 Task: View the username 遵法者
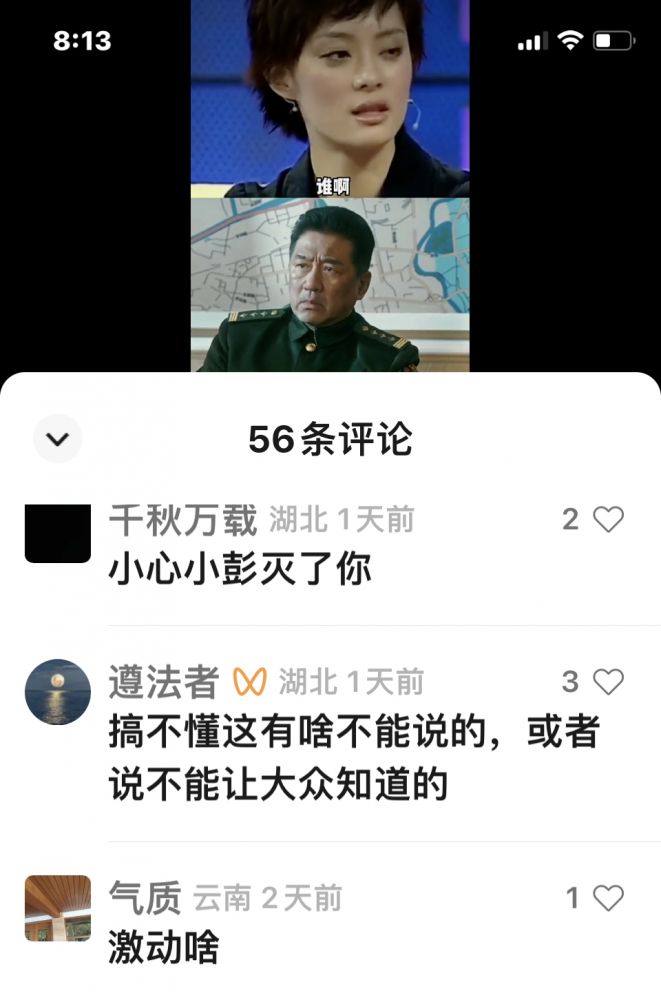tap(163, 682)
